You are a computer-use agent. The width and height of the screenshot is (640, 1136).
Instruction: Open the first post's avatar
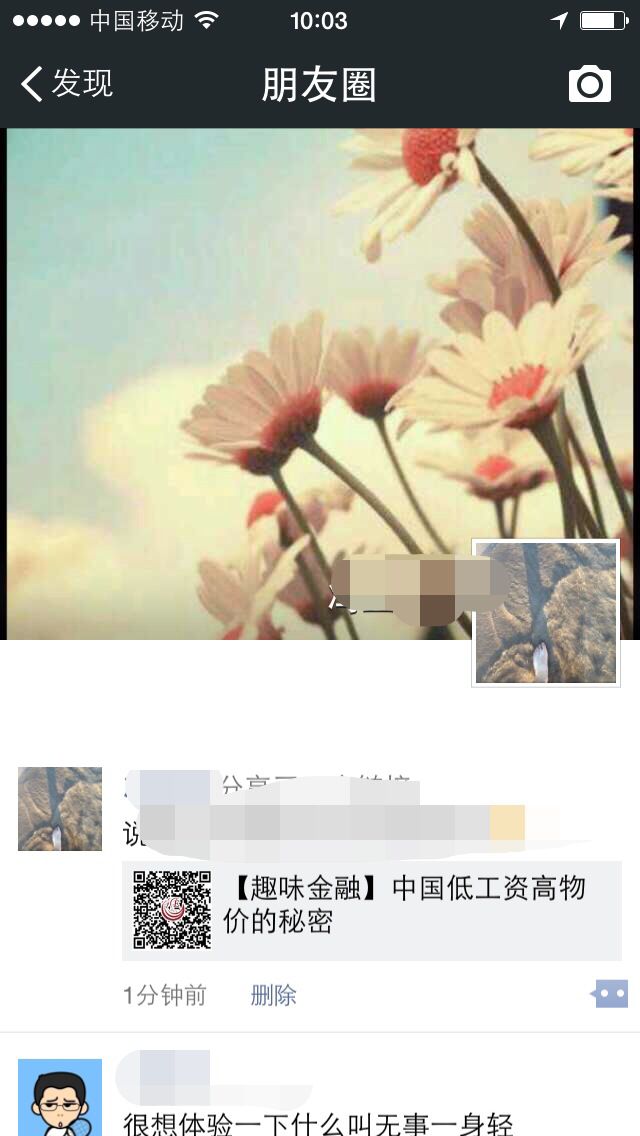tap(60, 809)
